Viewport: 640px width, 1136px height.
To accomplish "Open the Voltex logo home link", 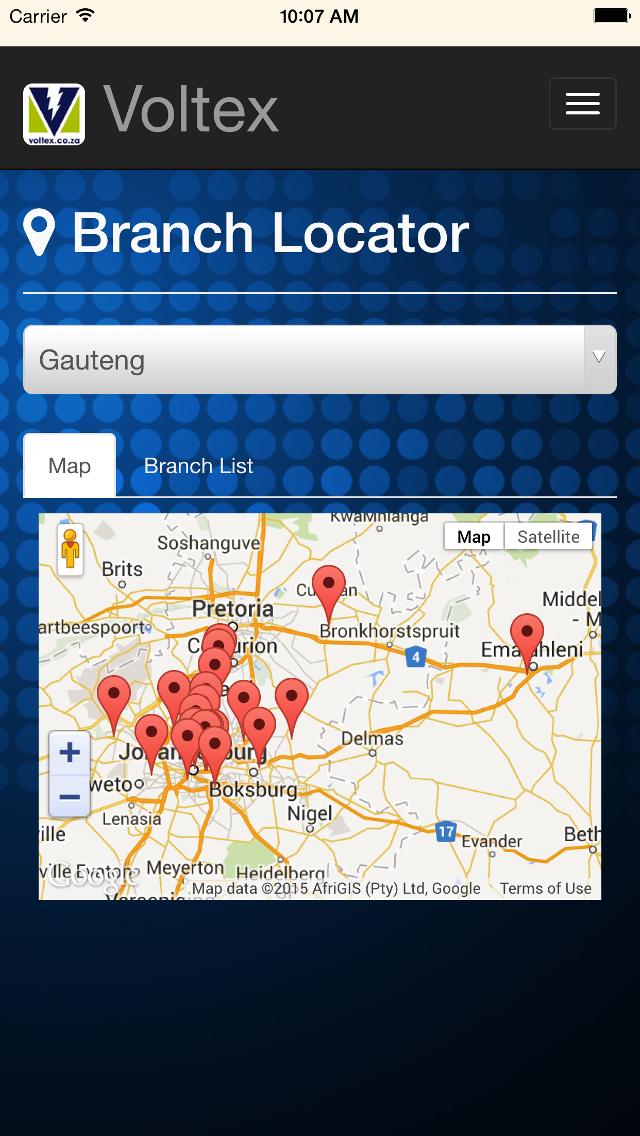I will click(x=54, y=114).
